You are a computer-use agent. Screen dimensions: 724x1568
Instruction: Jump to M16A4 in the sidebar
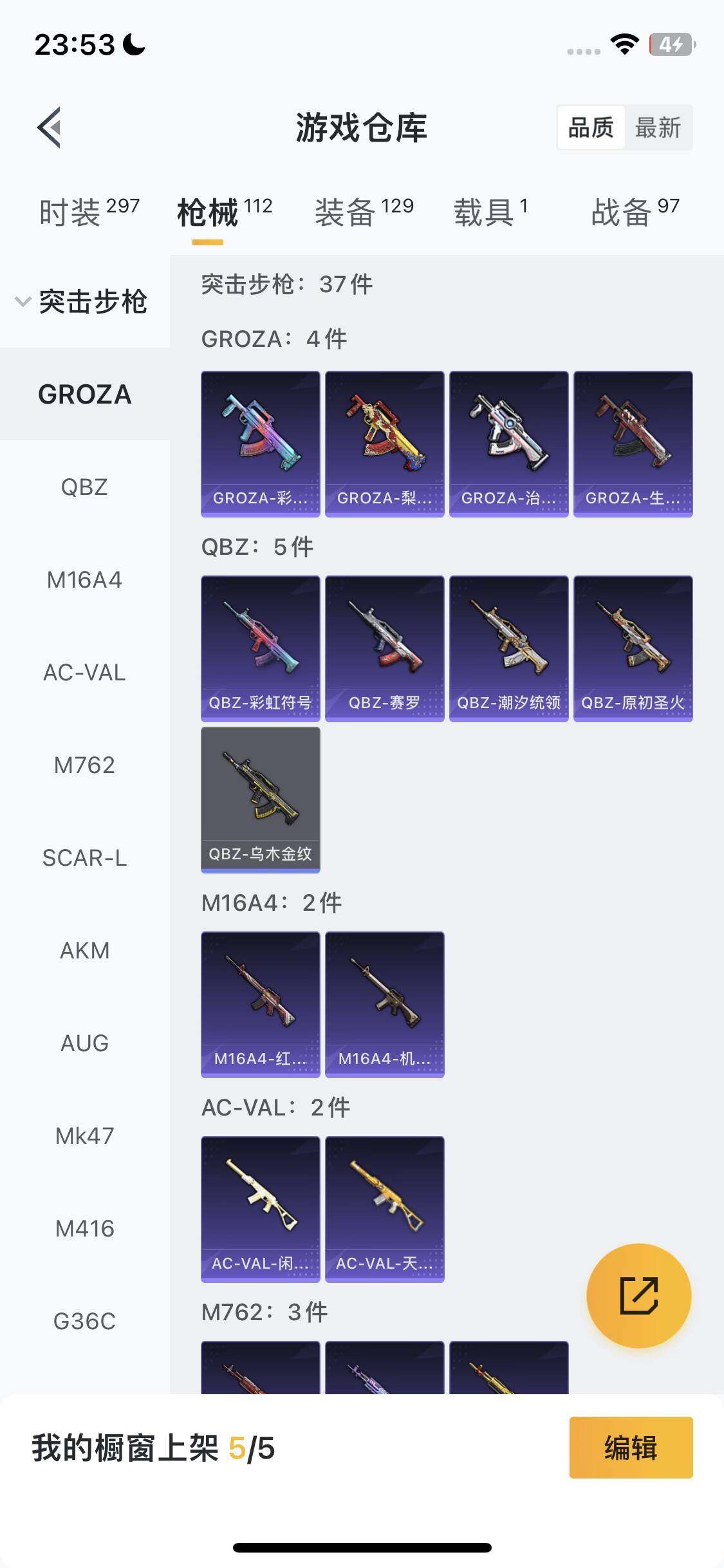pyautogui.click(x=84, y=580)
